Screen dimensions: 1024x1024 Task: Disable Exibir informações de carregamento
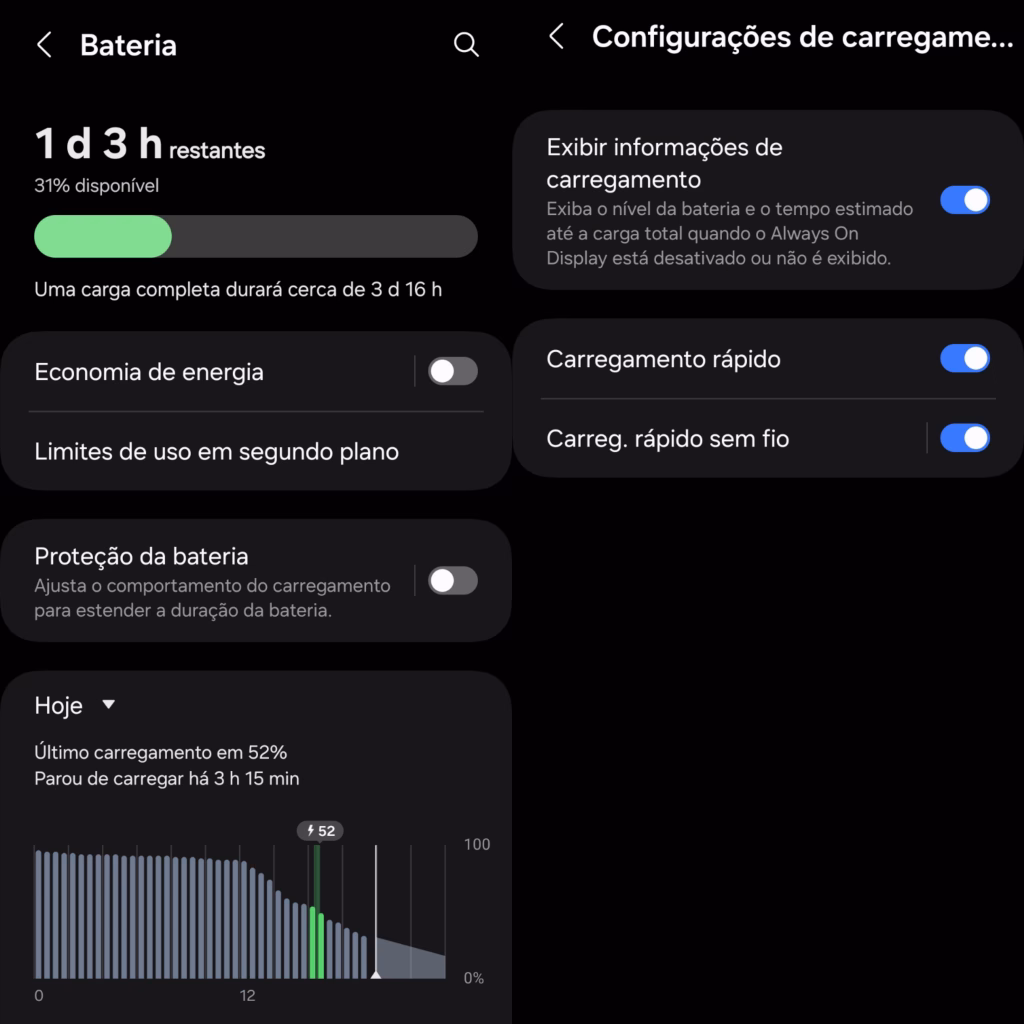[x=964, y=200]
